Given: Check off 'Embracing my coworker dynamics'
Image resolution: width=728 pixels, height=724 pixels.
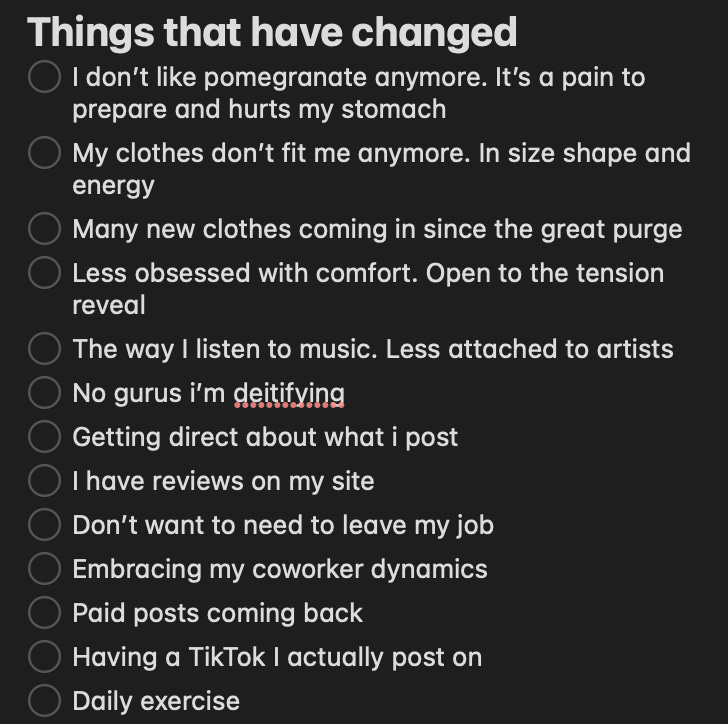Looking at the screenshot, I should pos(45,568).
